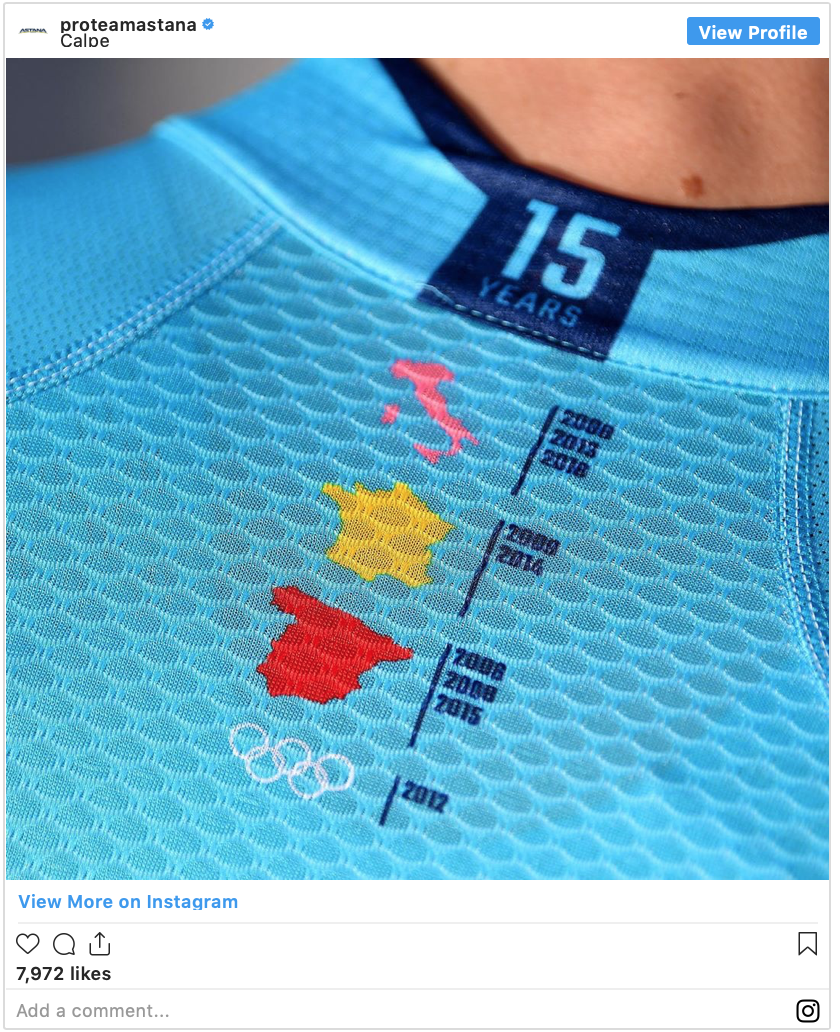The image size is (840, 1032).
Task: Bookmark this post
Action: (x=807, y=943)
